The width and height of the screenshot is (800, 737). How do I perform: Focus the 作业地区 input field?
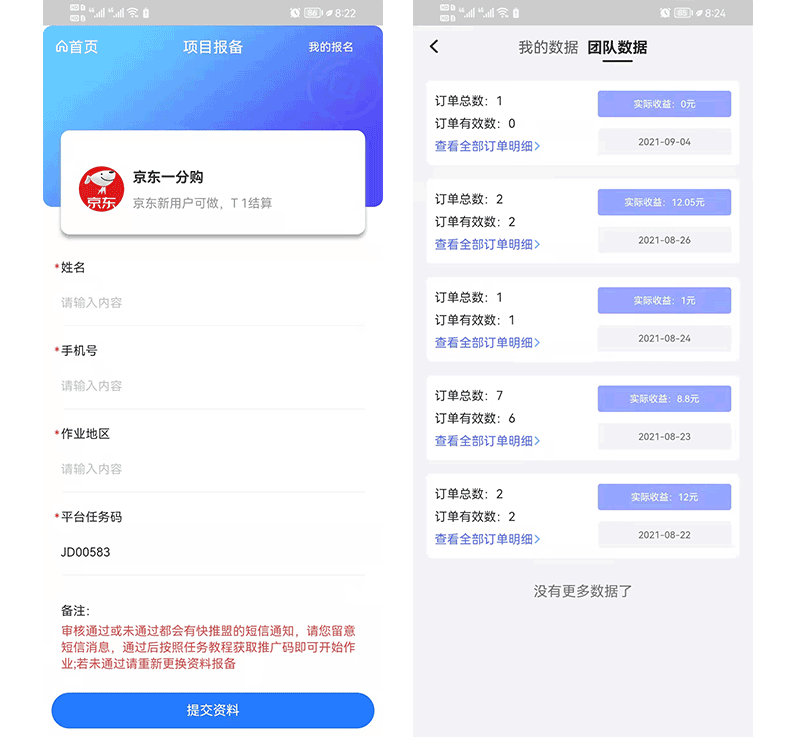point(210,468)
